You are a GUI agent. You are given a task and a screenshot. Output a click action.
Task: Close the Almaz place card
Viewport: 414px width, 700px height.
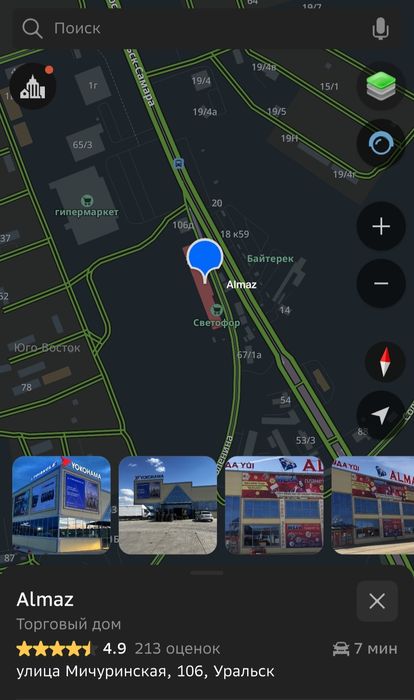pyautogui.click(x=377, y=601)
